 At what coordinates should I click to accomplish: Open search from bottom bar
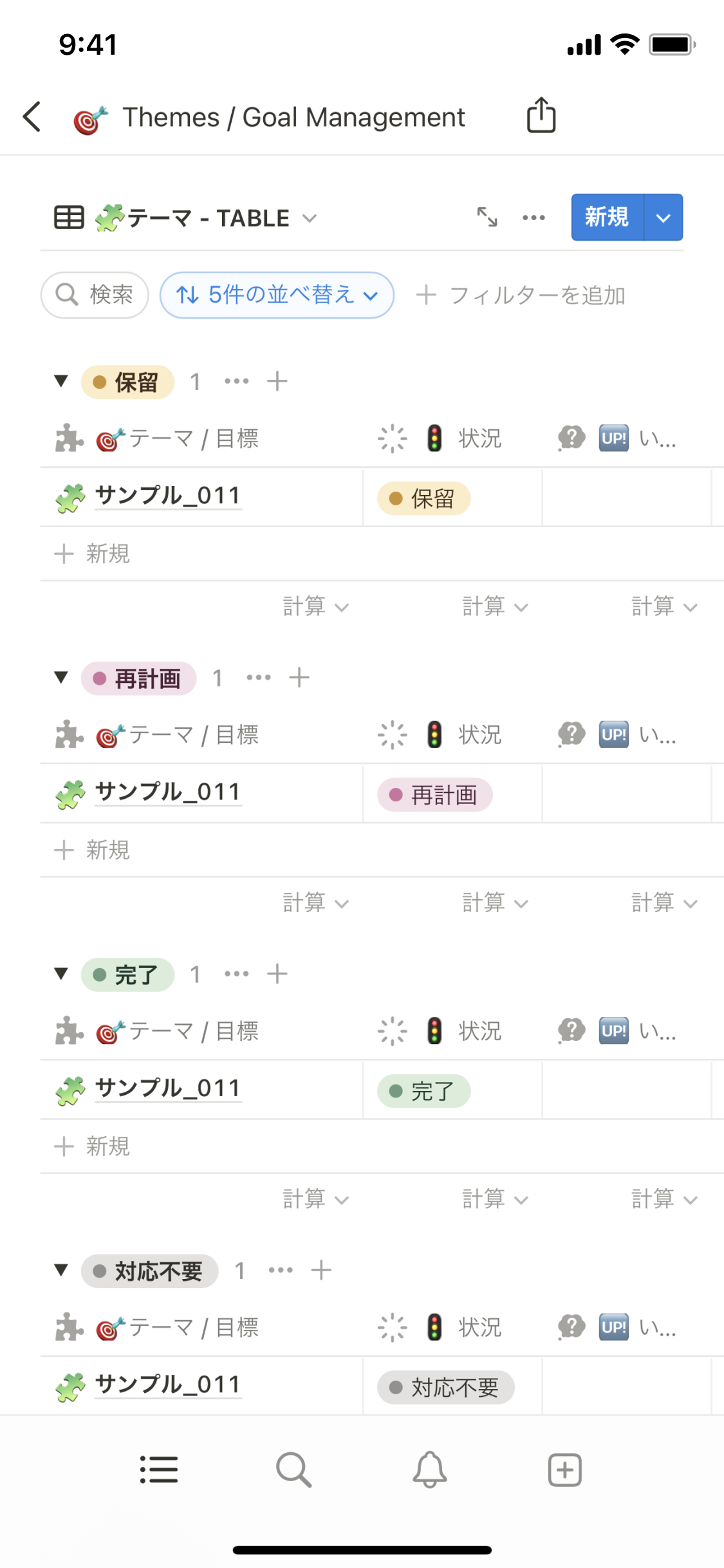[294, 1470]
